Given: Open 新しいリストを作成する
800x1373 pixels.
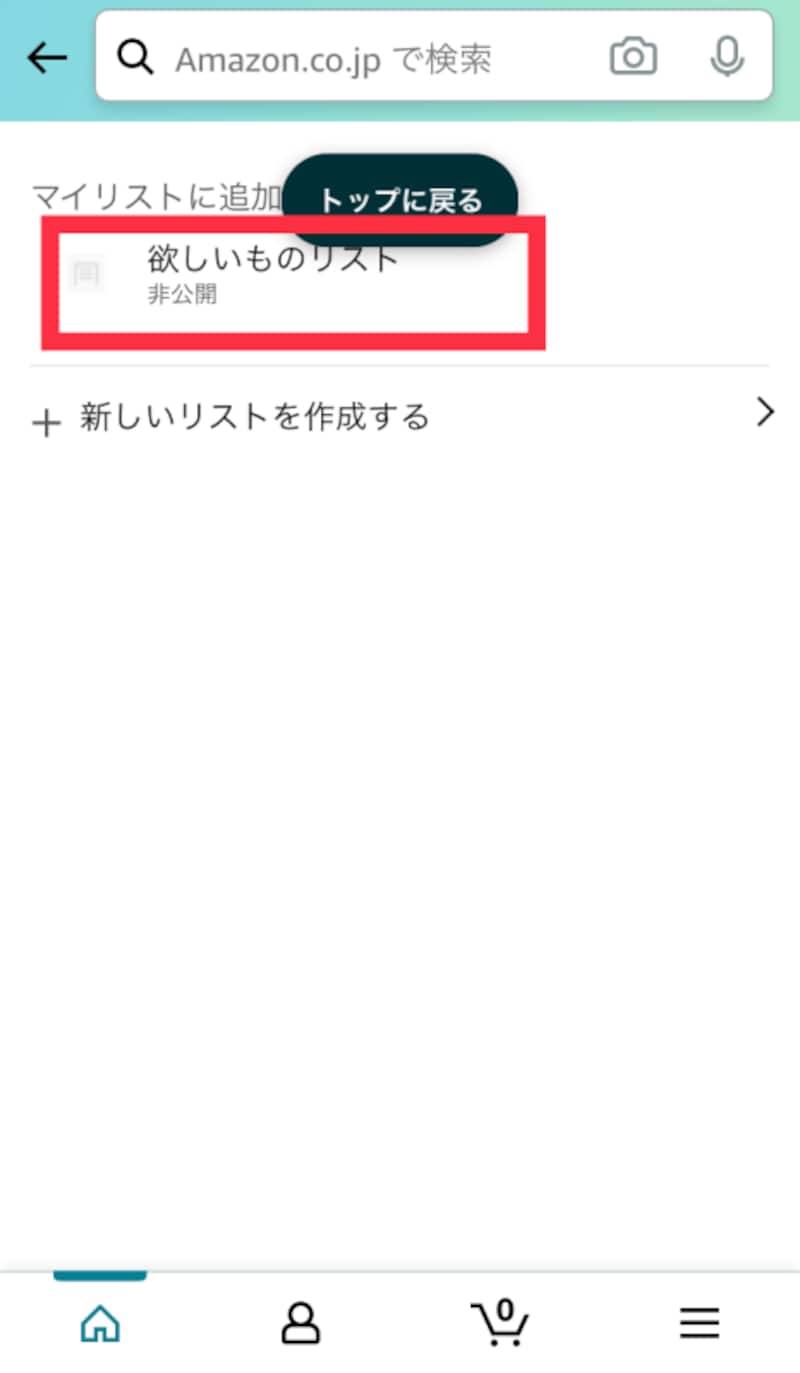Looking at the screenshot, I should (x=400, y=415).
